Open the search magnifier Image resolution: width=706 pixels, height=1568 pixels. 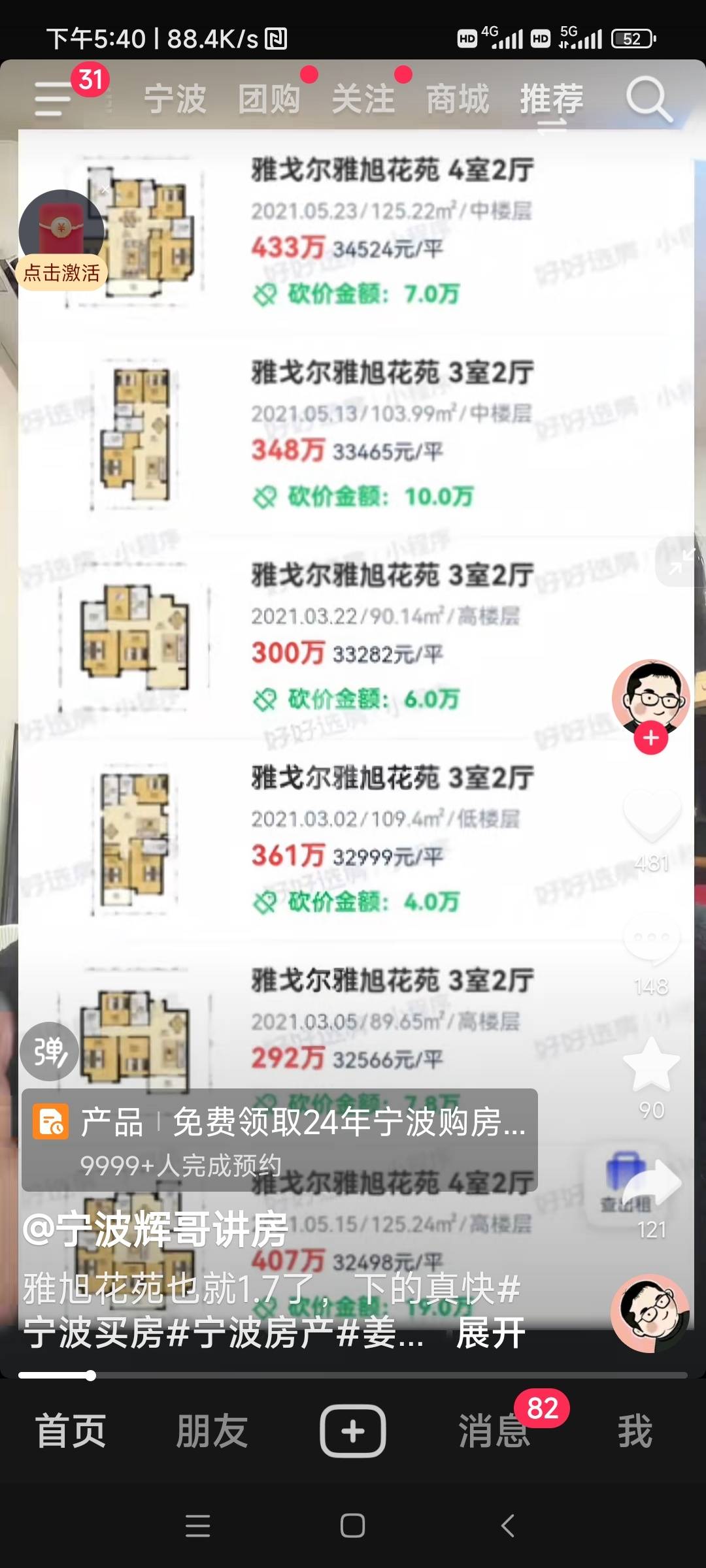click(x=648, y=99)
